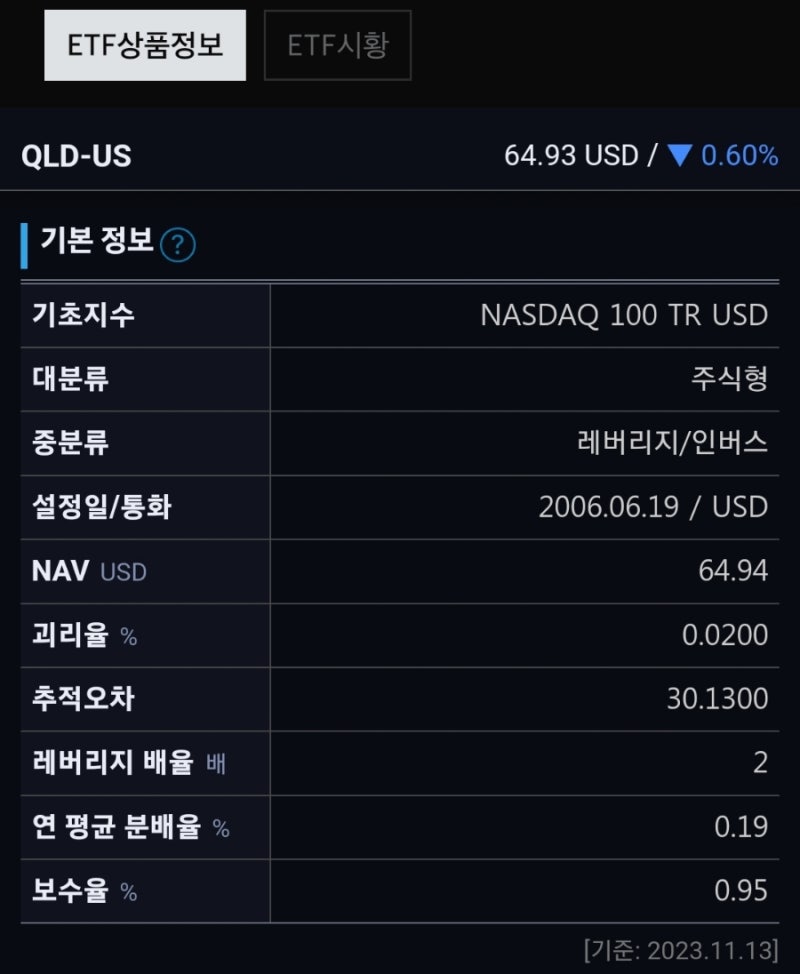
Task: Select the 추적오차 value 30.1300
Action: pyautogui.click(x=725, y=699)
